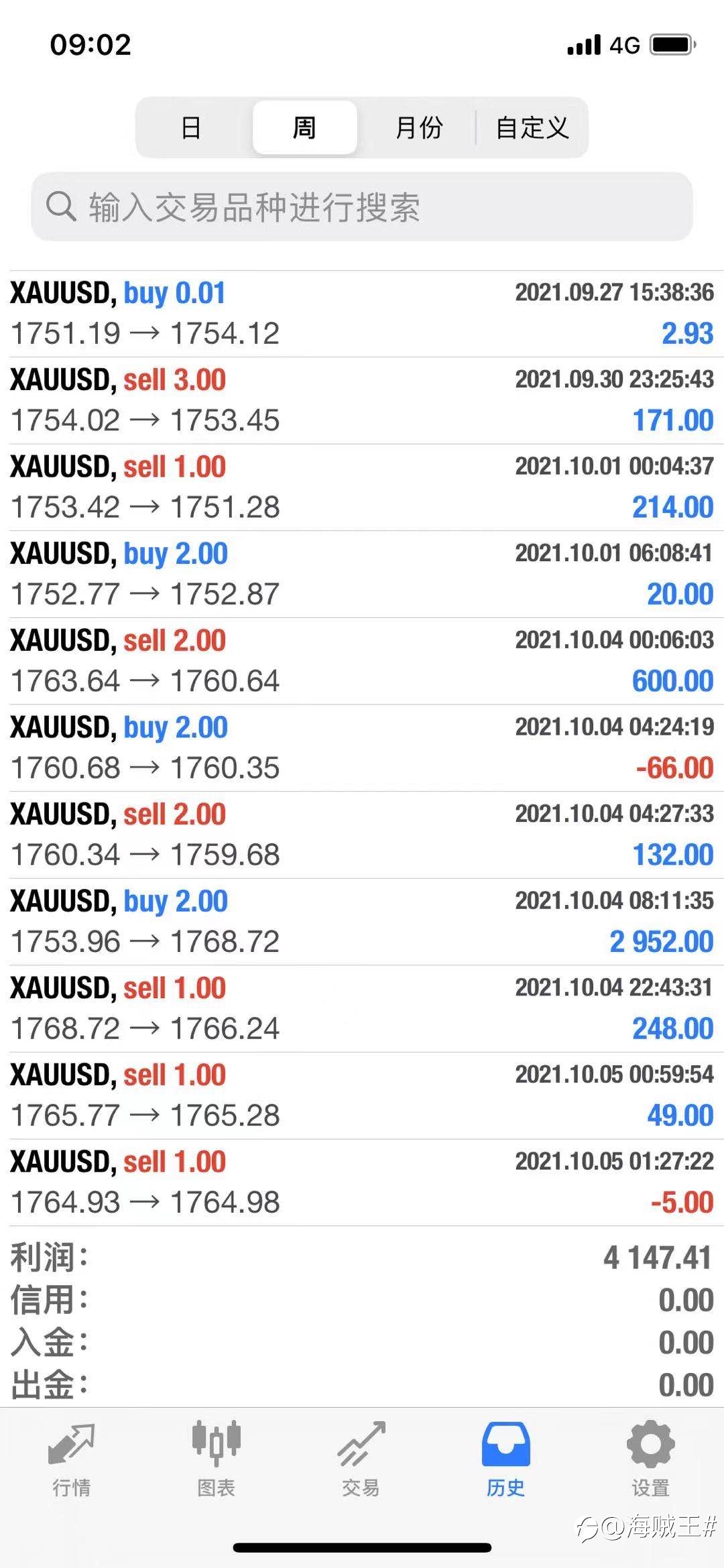Open the 交易 trade tab

click(361, 1459)
